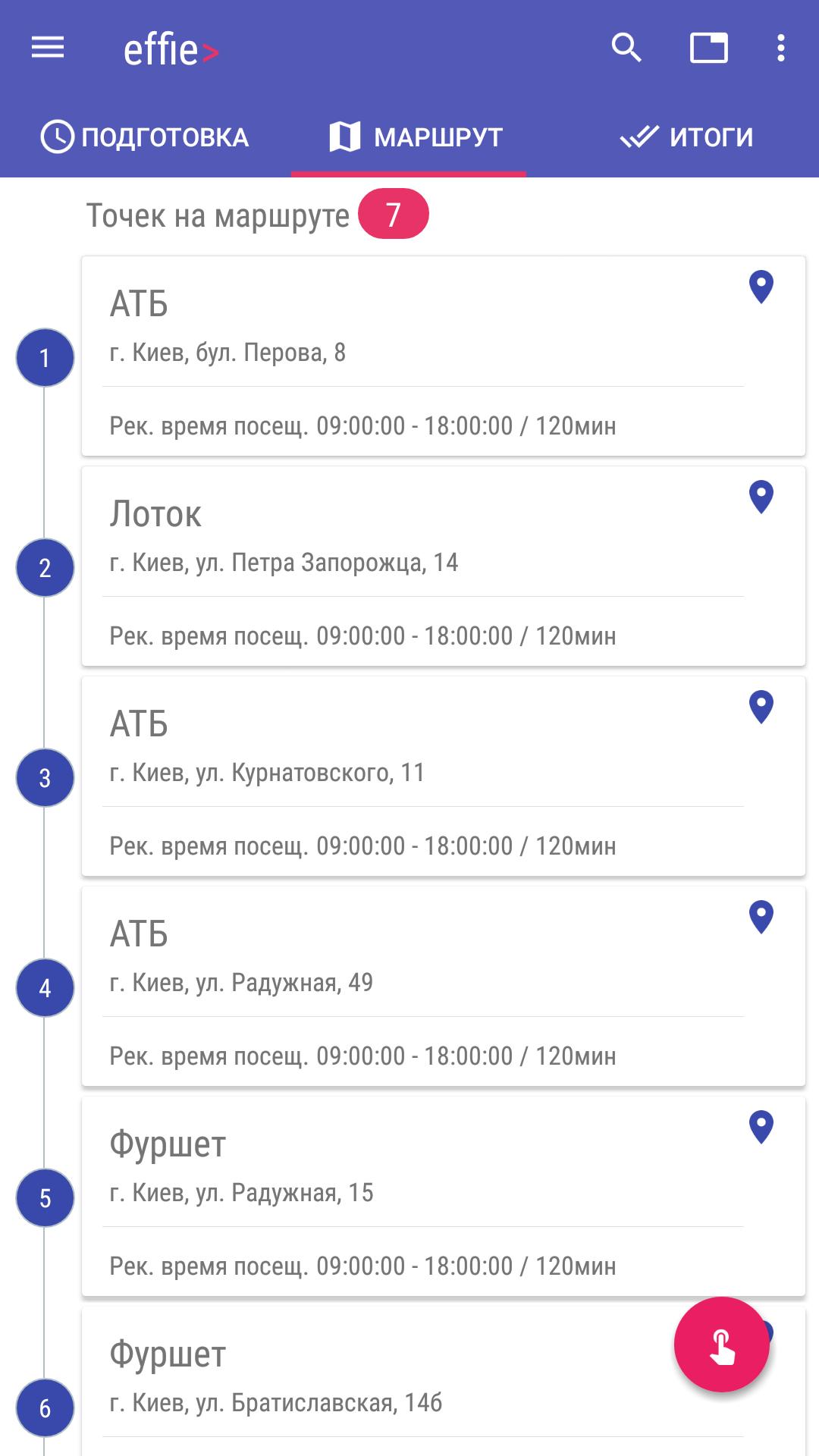Switch to the ИТОГИ tab
819x1456 pixels.
[686, 137]
